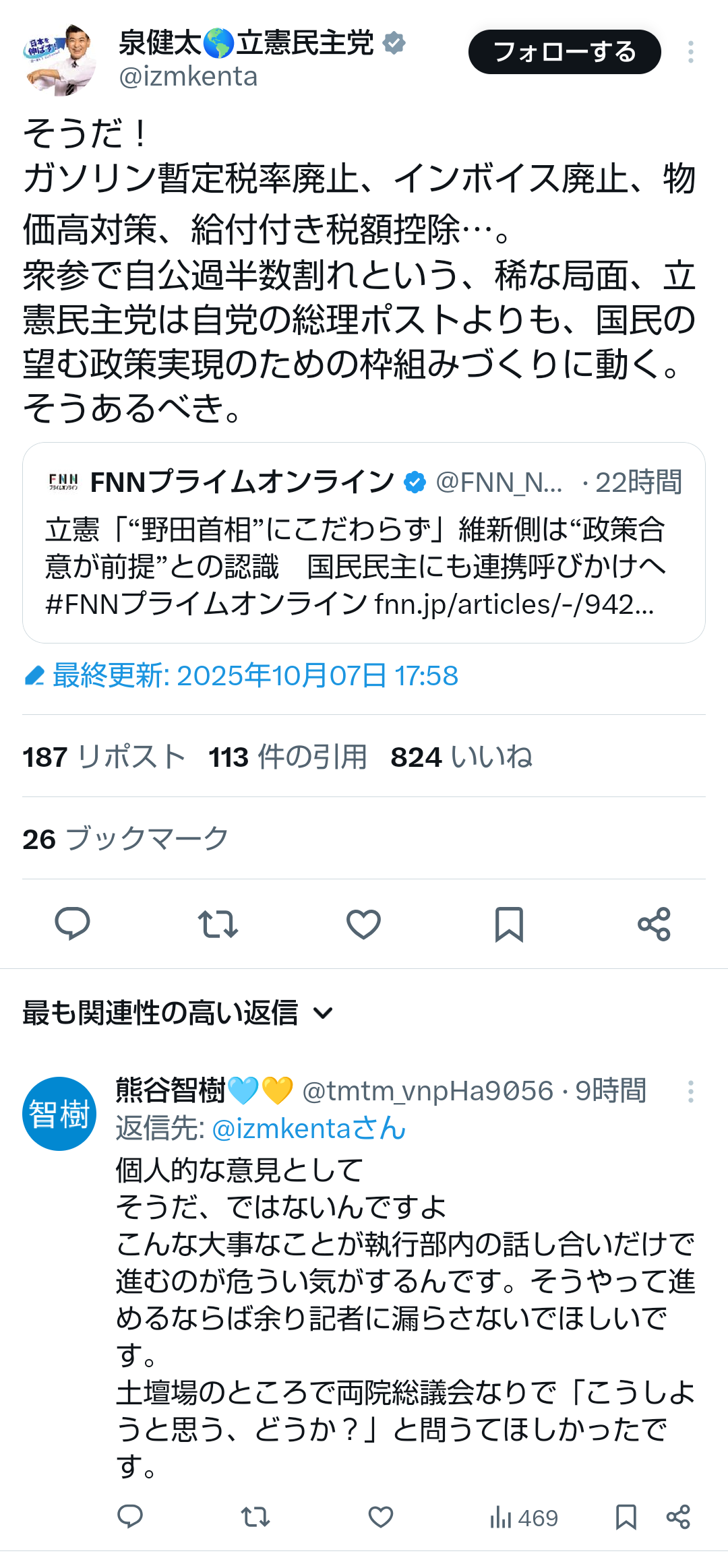
Task: Open overflow menu on 熊谷智樹's reply
Action: tap(690, 1092)
